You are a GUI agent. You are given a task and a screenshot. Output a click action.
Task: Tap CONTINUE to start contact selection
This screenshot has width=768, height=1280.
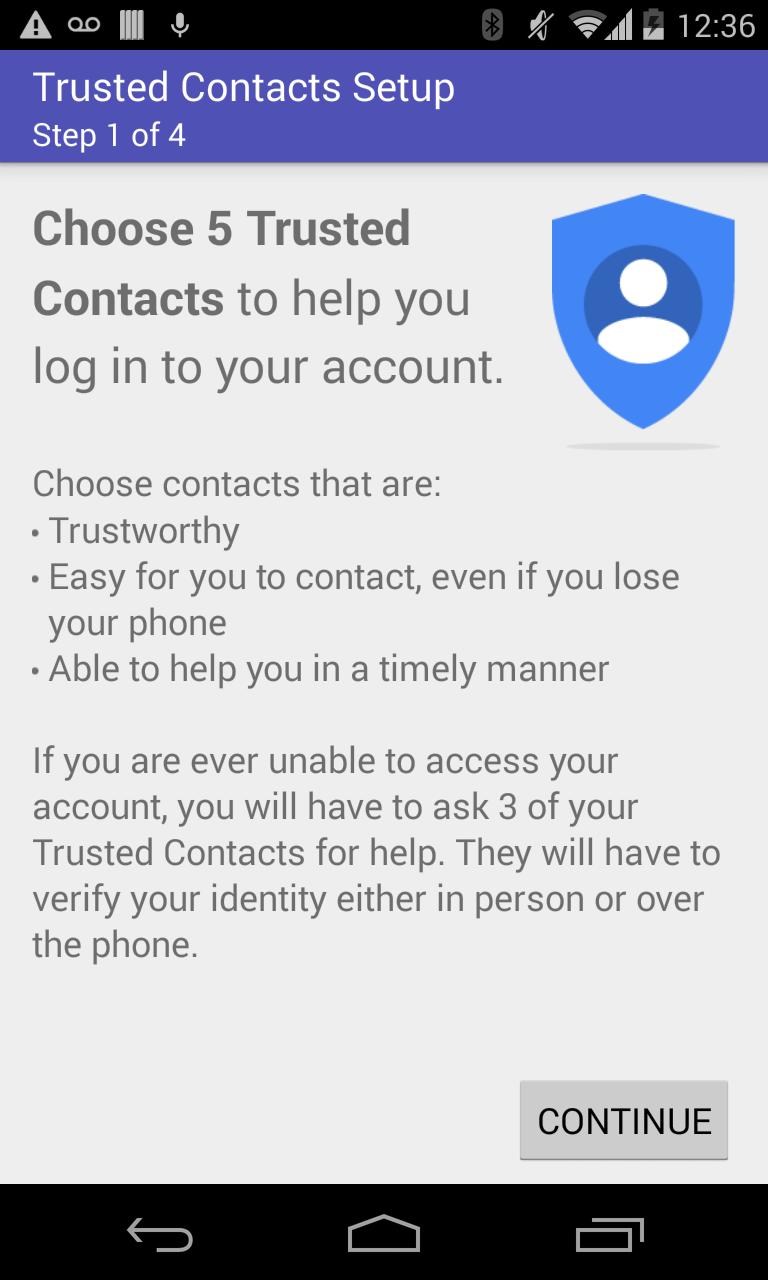coord(623,1120)
